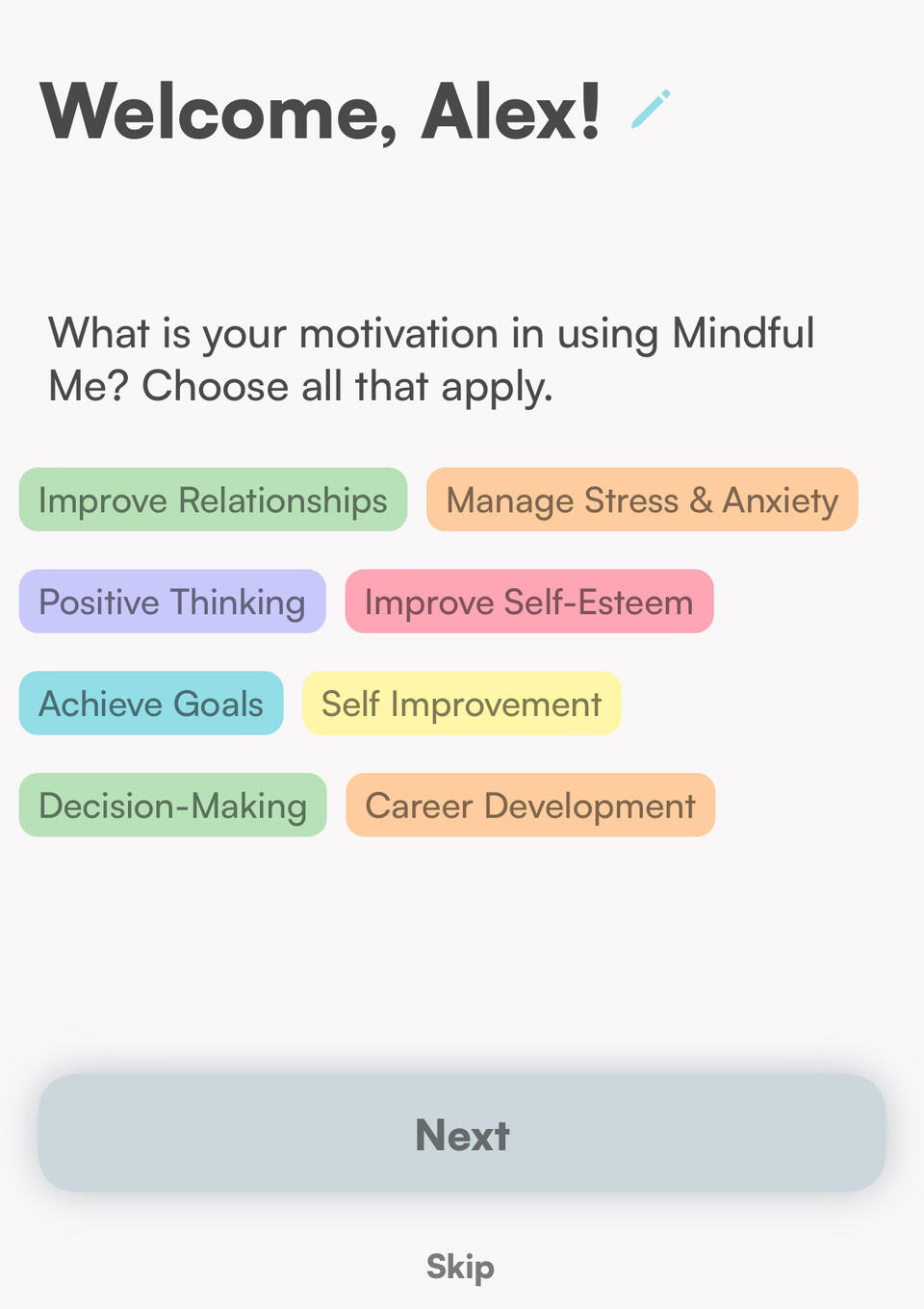Tap the Achieve Goals chip
924x1309 pixels.
pos(151,704)
